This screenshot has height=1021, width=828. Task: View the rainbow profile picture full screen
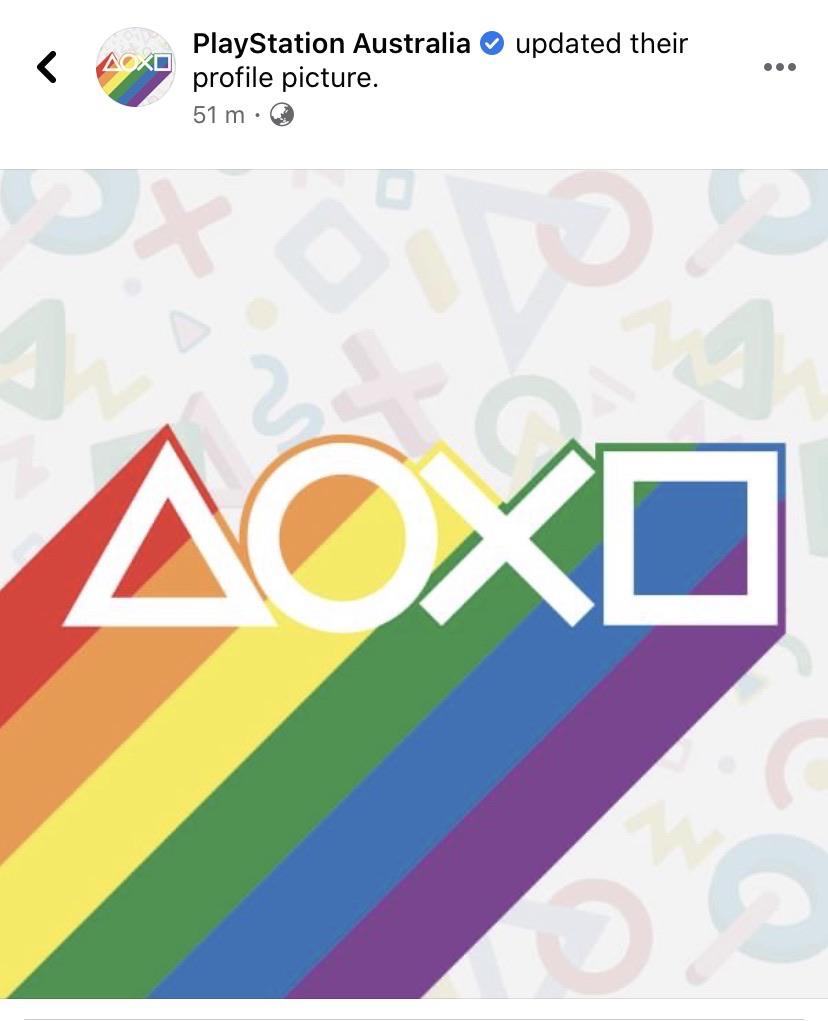[x=414, y=583]
